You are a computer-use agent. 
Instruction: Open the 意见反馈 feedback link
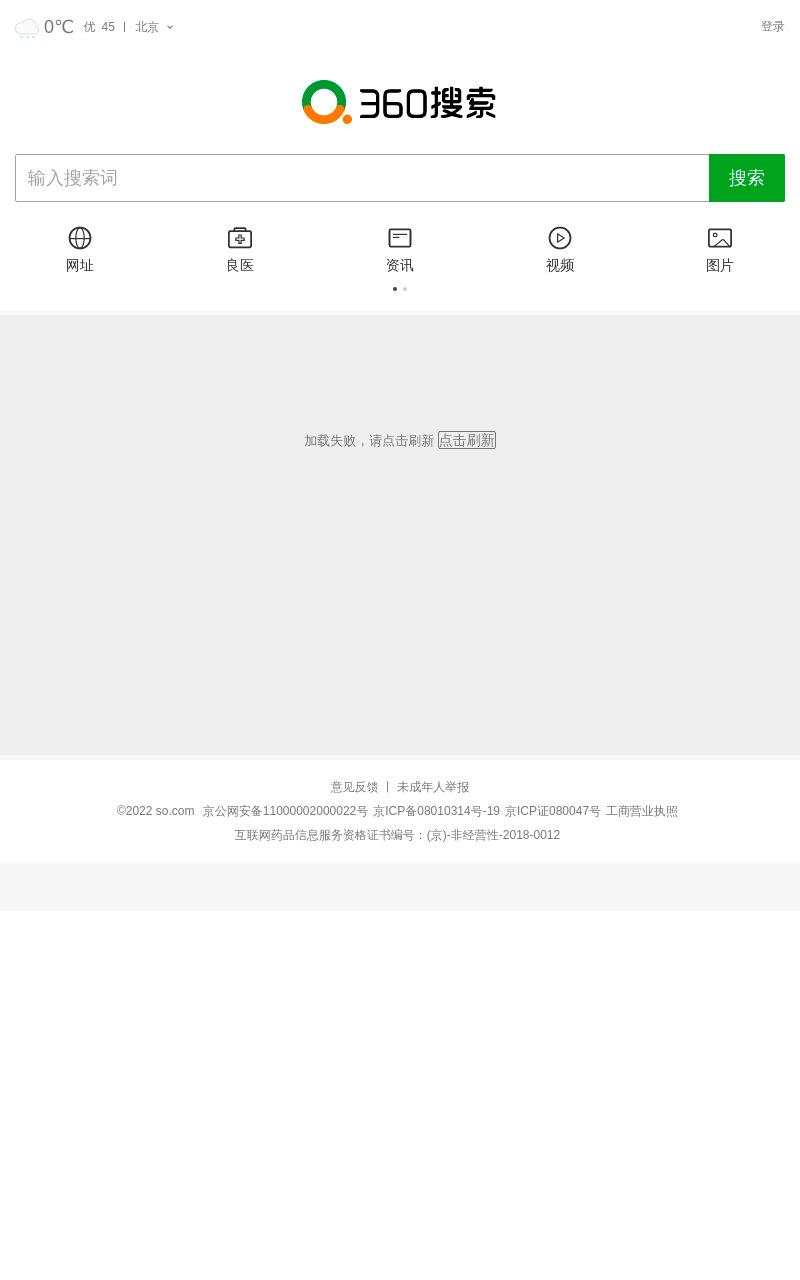click(x=354, y=787)
